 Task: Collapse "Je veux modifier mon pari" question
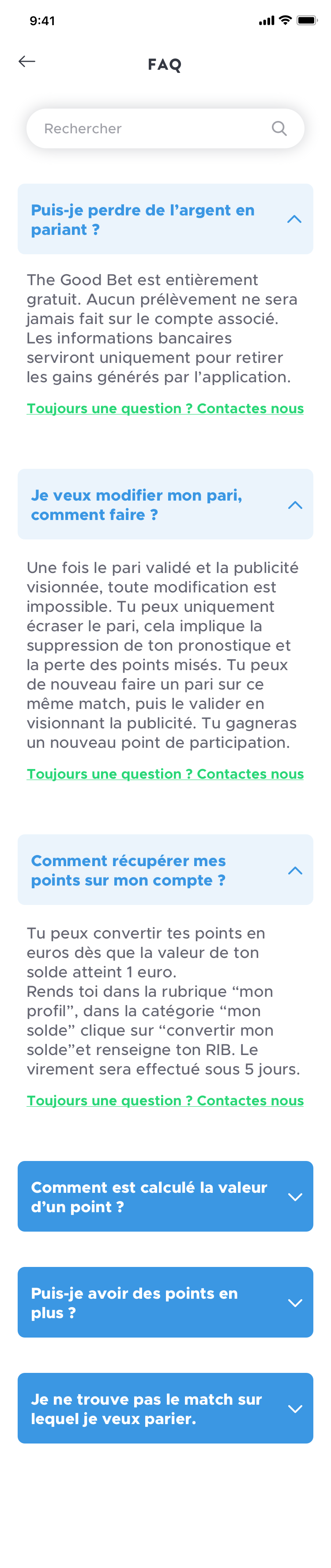[x=294, y=505]
